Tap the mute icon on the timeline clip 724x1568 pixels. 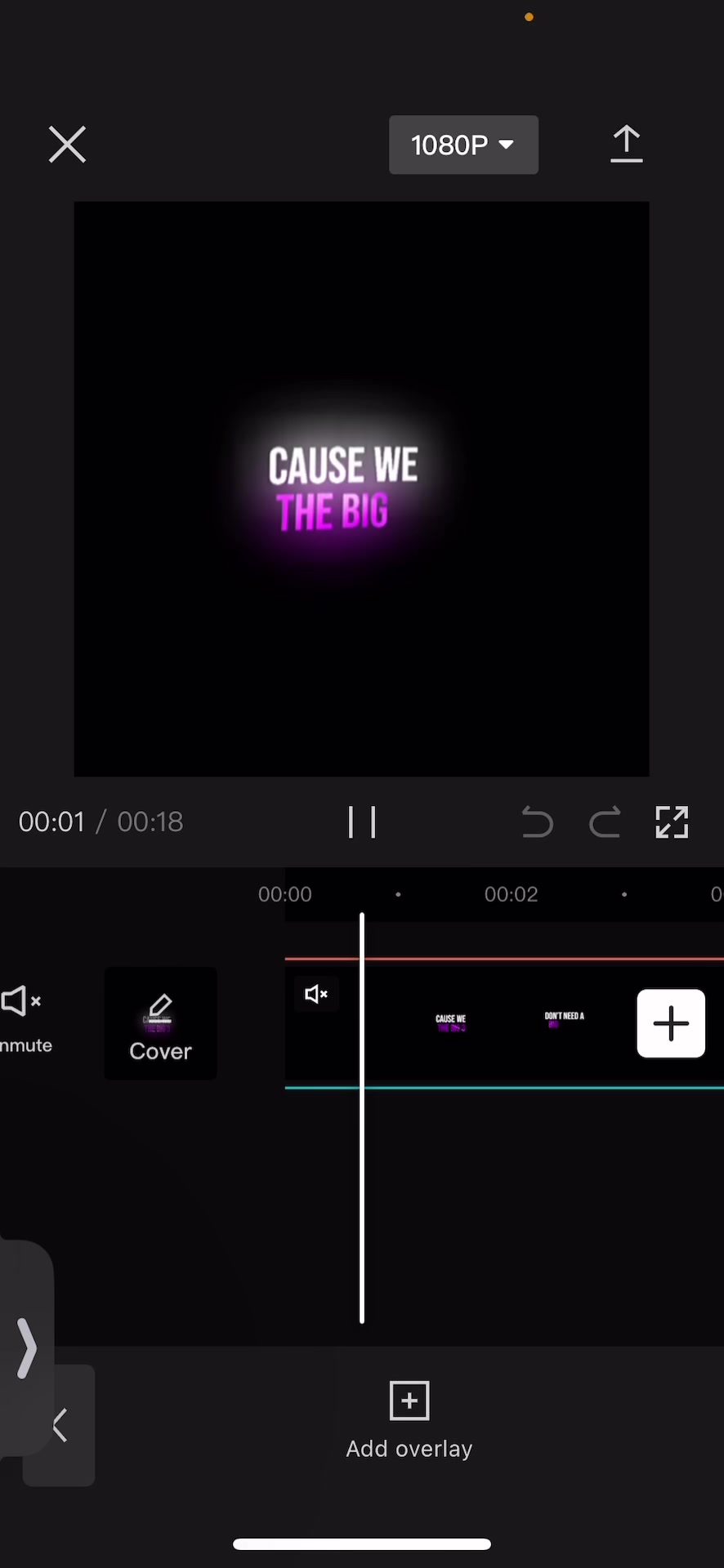point(316,995)
